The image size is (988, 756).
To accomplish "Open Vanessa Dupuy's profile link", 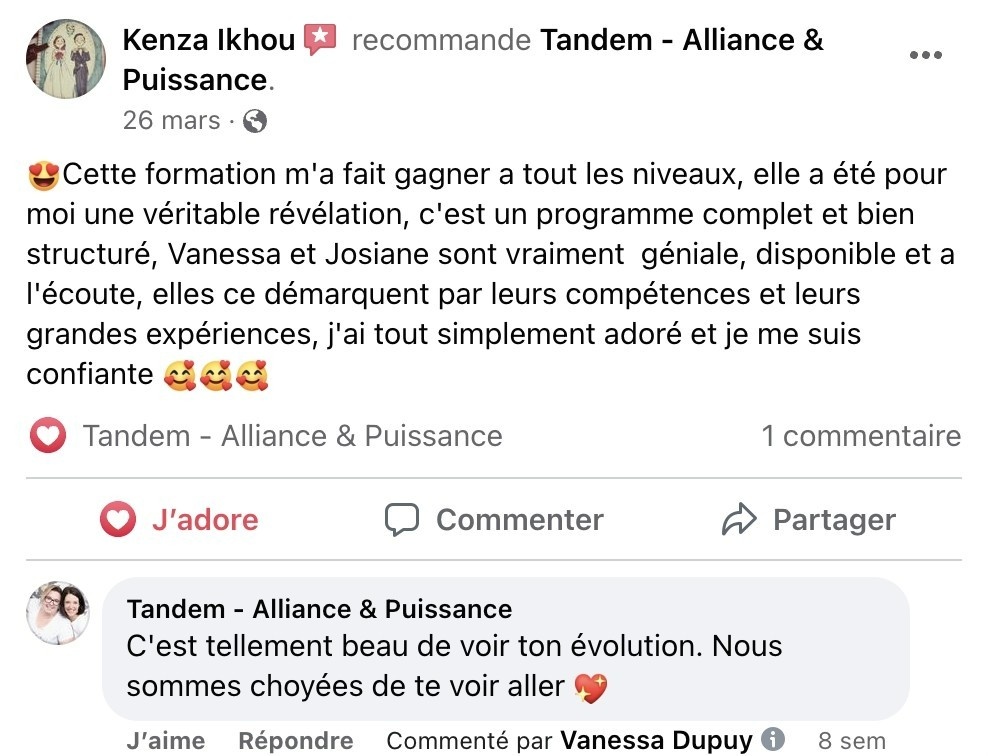I will pyautogui.click(x=656, y=740).
